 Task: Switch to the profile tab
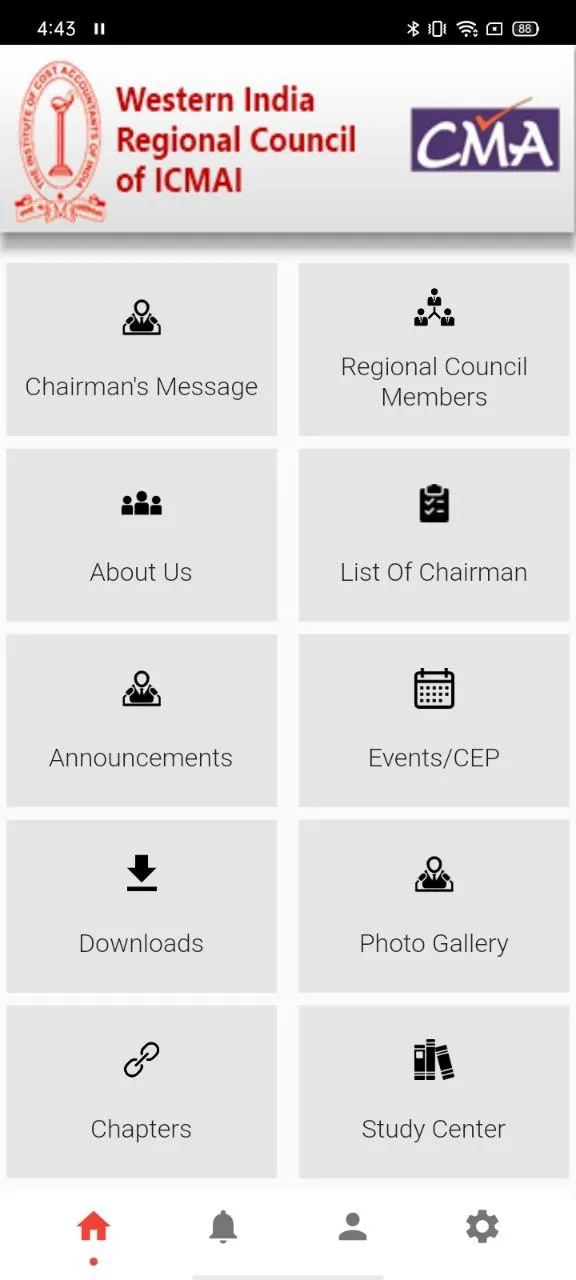click(353, 1227)
